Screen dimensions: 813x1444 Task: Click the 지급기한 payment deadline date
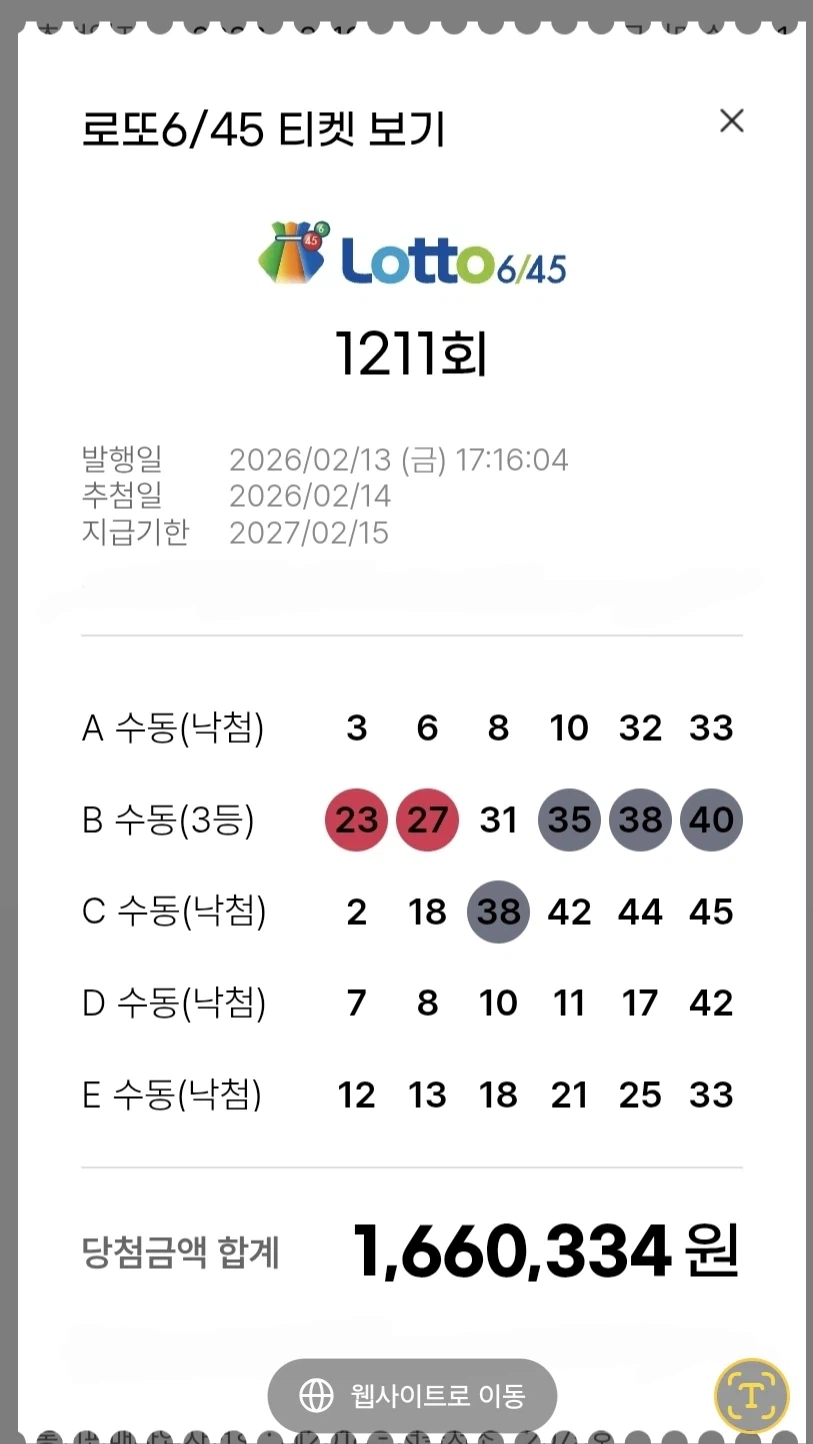311,533
